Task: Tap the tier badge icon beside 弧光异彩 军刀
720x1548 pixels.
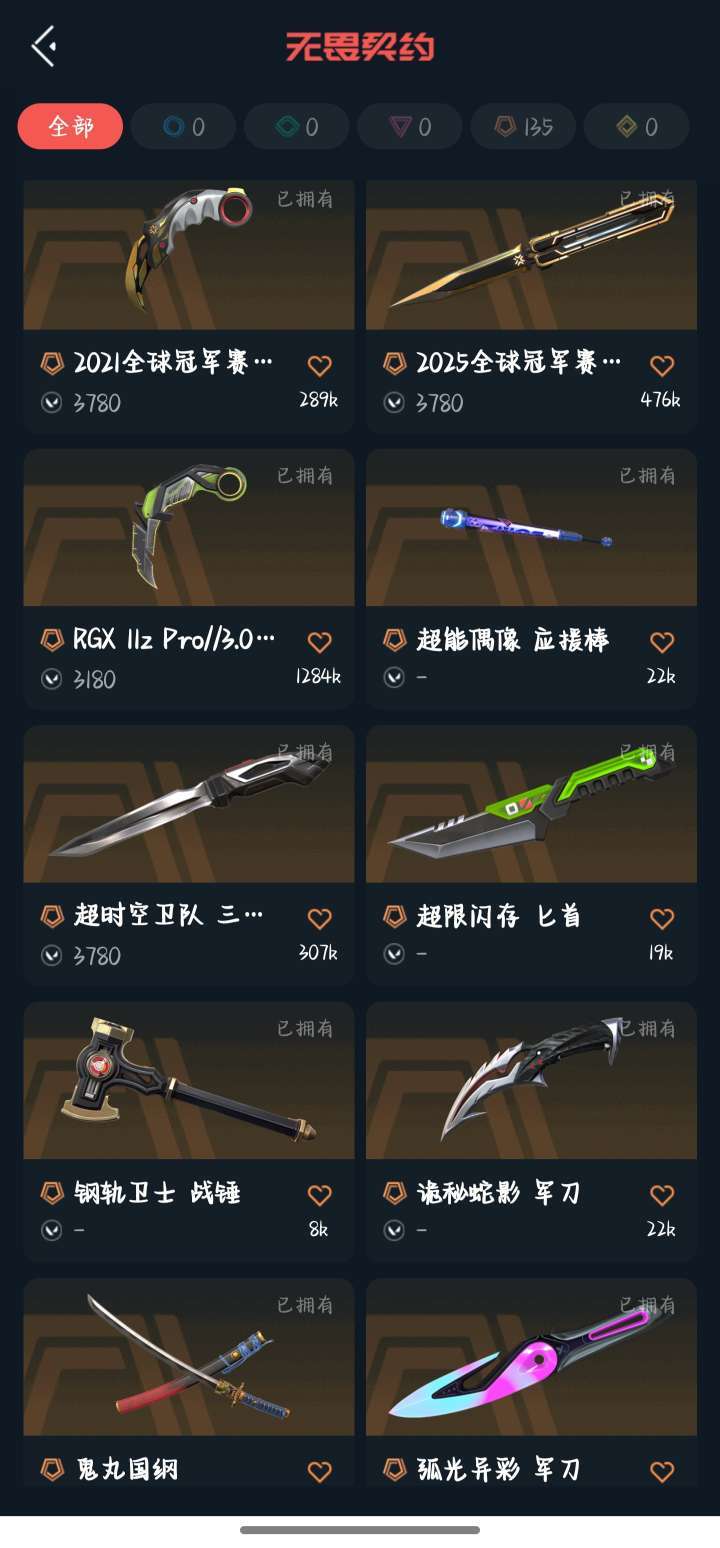Action: (x=394, y=1471)
